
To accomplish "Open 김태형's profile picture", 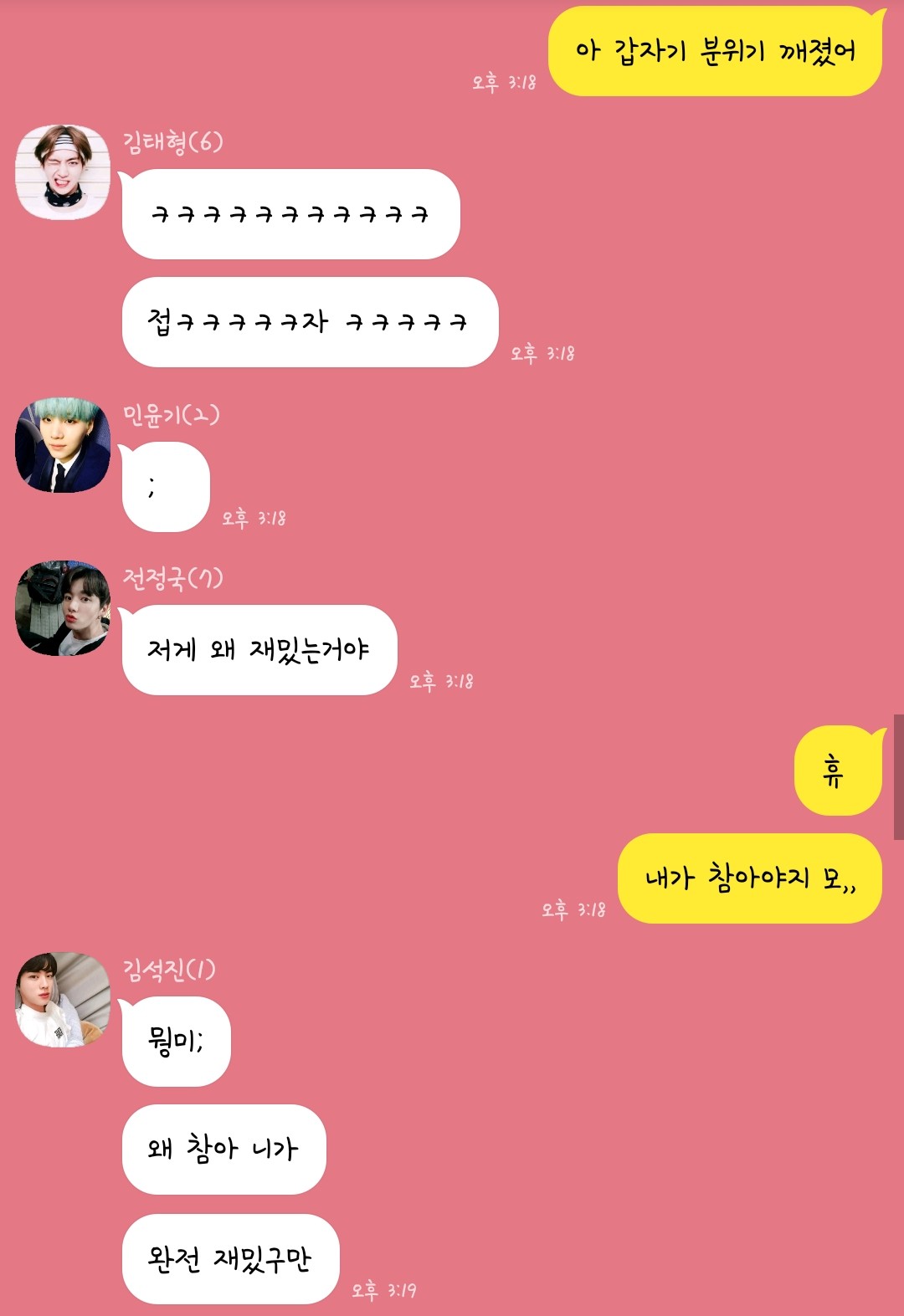I will pyautogui.click(x=63, y=172).
